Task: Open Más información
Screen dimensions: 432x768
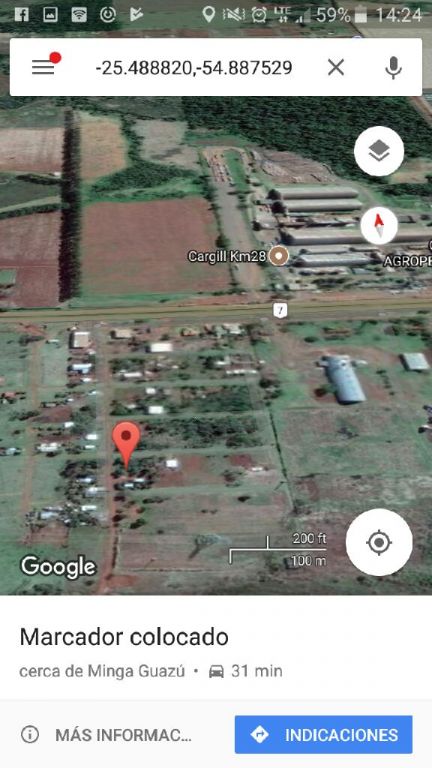Action: click(106, 735)
